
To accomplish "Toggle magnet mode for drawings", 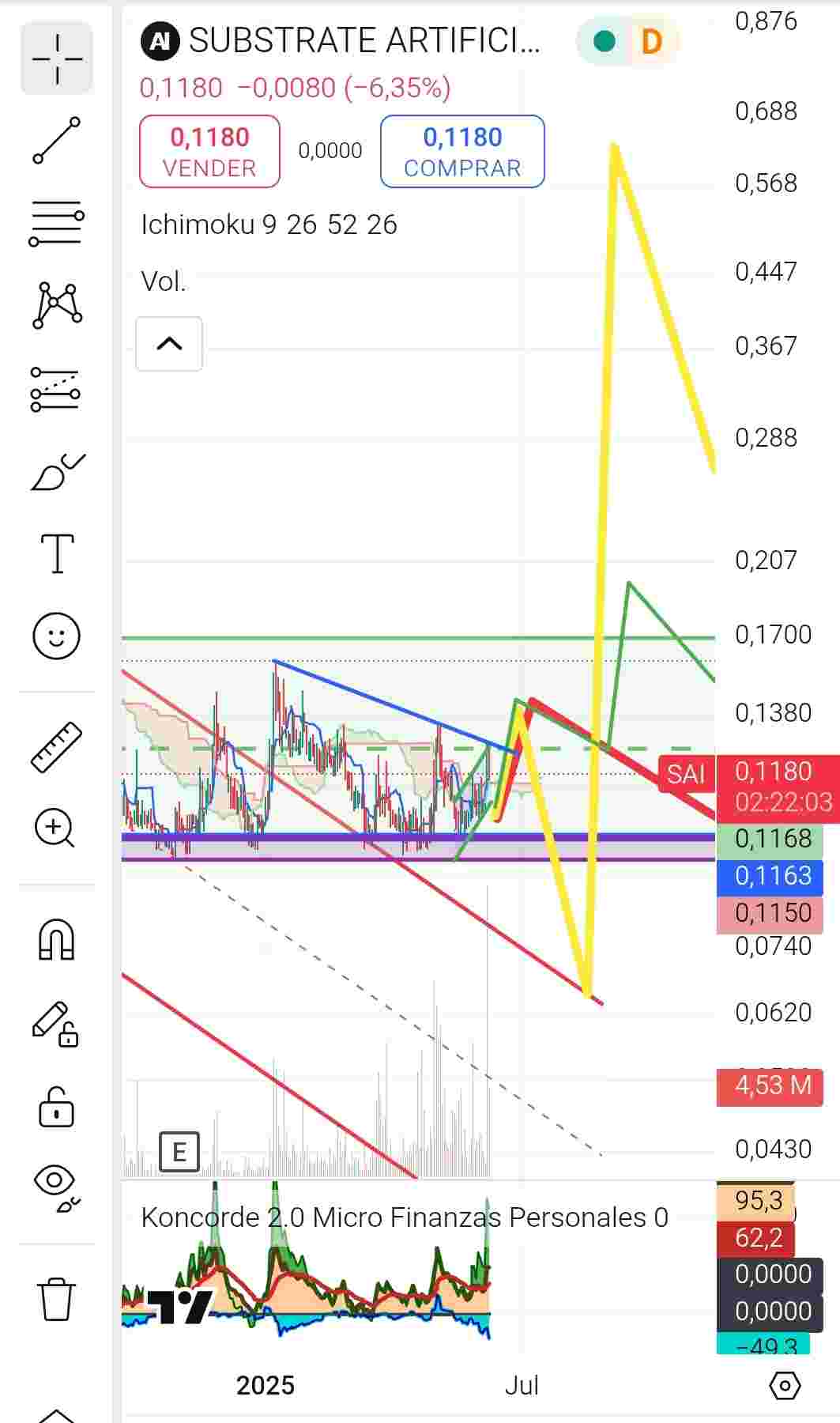I will pos(57,940).
